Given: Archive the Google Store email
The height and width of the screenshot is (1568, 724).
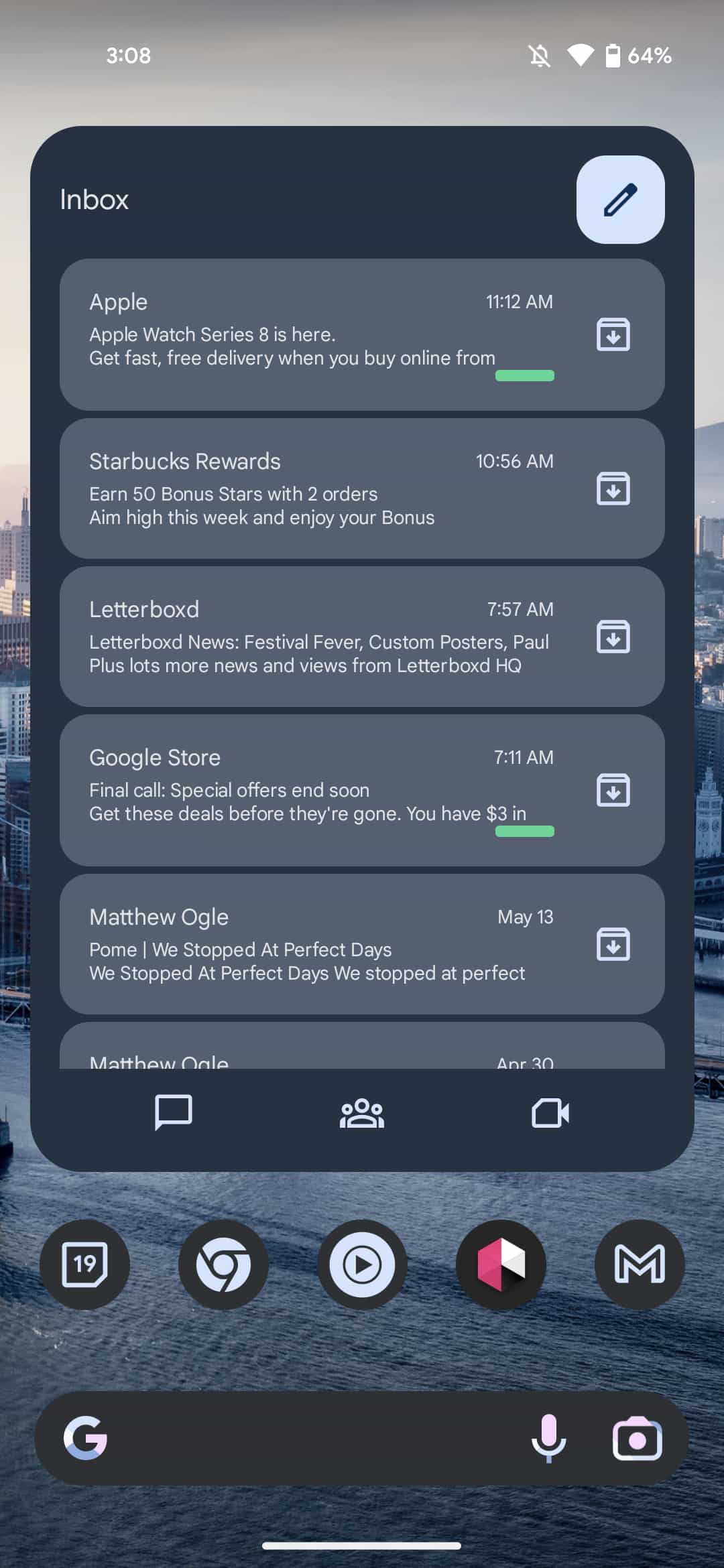Looking at the screenshot, I should coord(613,790).
